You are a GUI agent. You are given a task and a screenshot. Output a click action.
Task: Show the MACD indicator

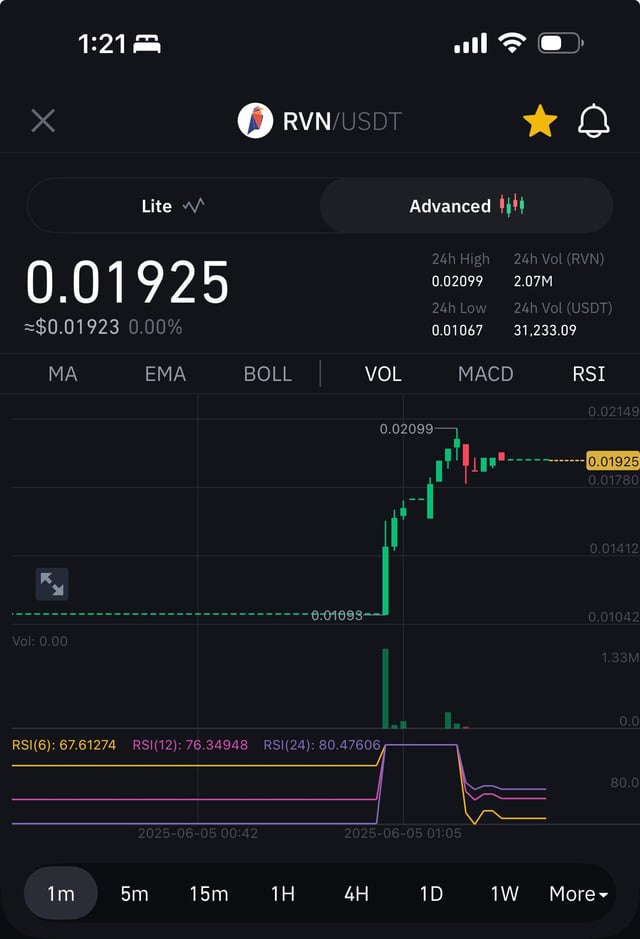(485, 374)
